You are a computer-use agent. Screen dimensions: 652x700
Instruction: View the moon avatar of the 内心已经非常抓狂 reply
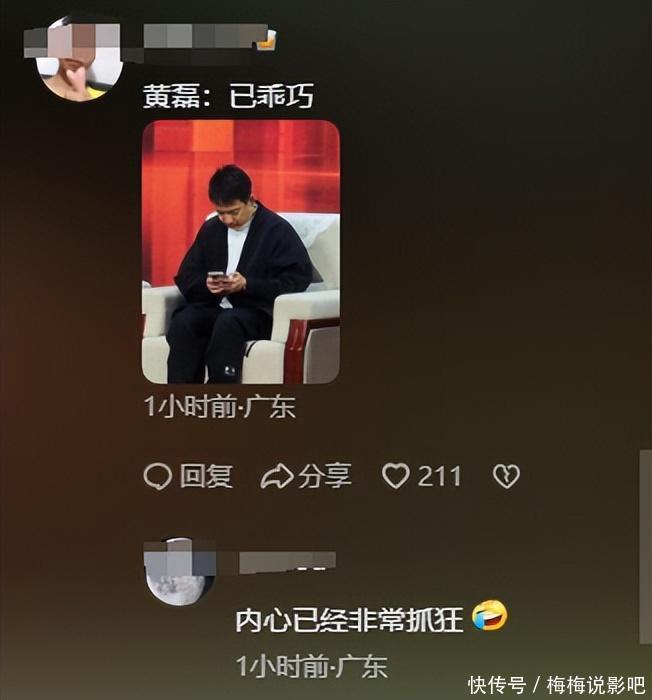point(180,572)
